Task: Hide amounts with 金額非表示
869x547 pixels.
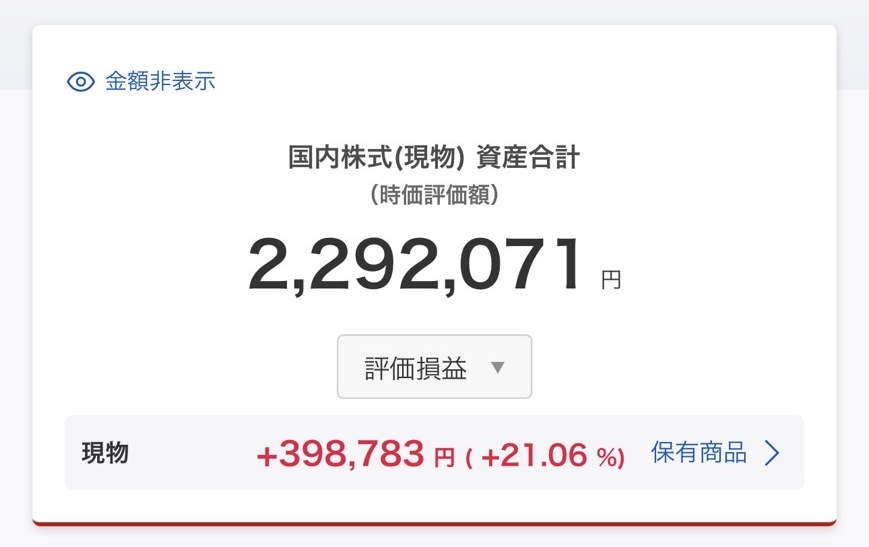Action: (x=141, y=81)
